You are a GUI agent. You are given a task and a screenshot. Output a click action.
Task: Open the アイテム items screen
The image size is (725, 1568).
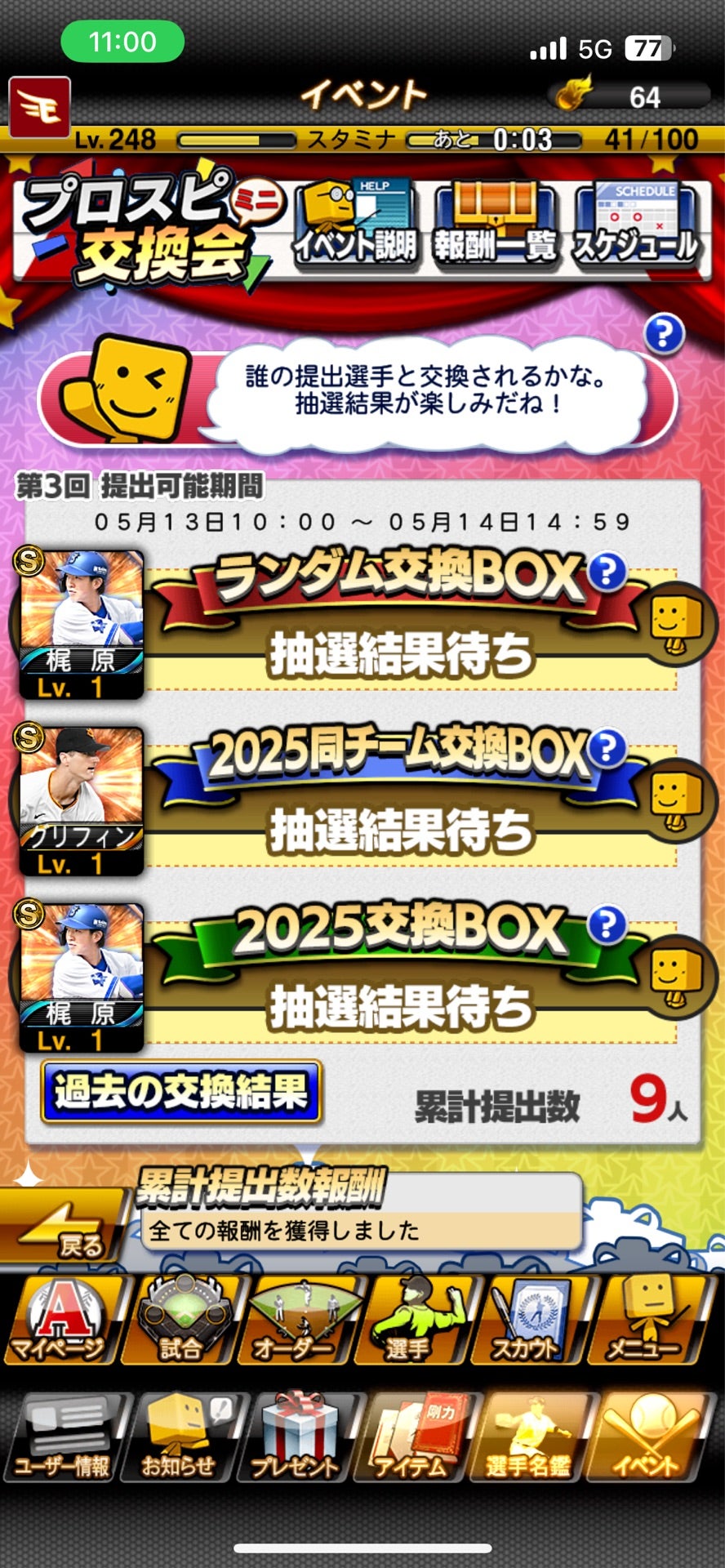pyautogui.click(x=413, y=1439)
